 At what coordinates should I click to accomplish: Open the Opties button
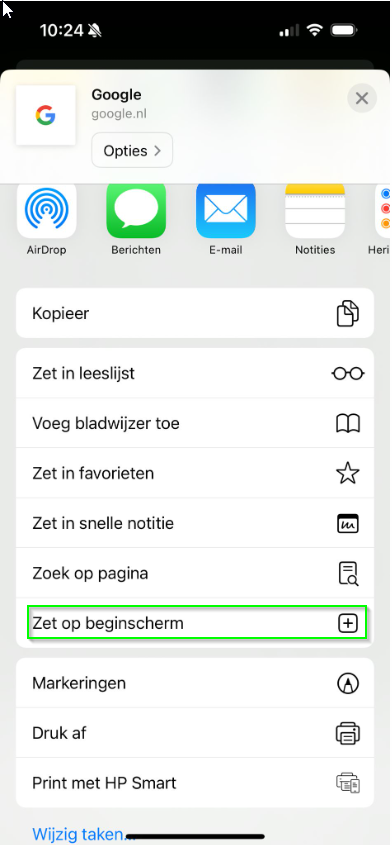pyautogui.click(x=132, y=150)
